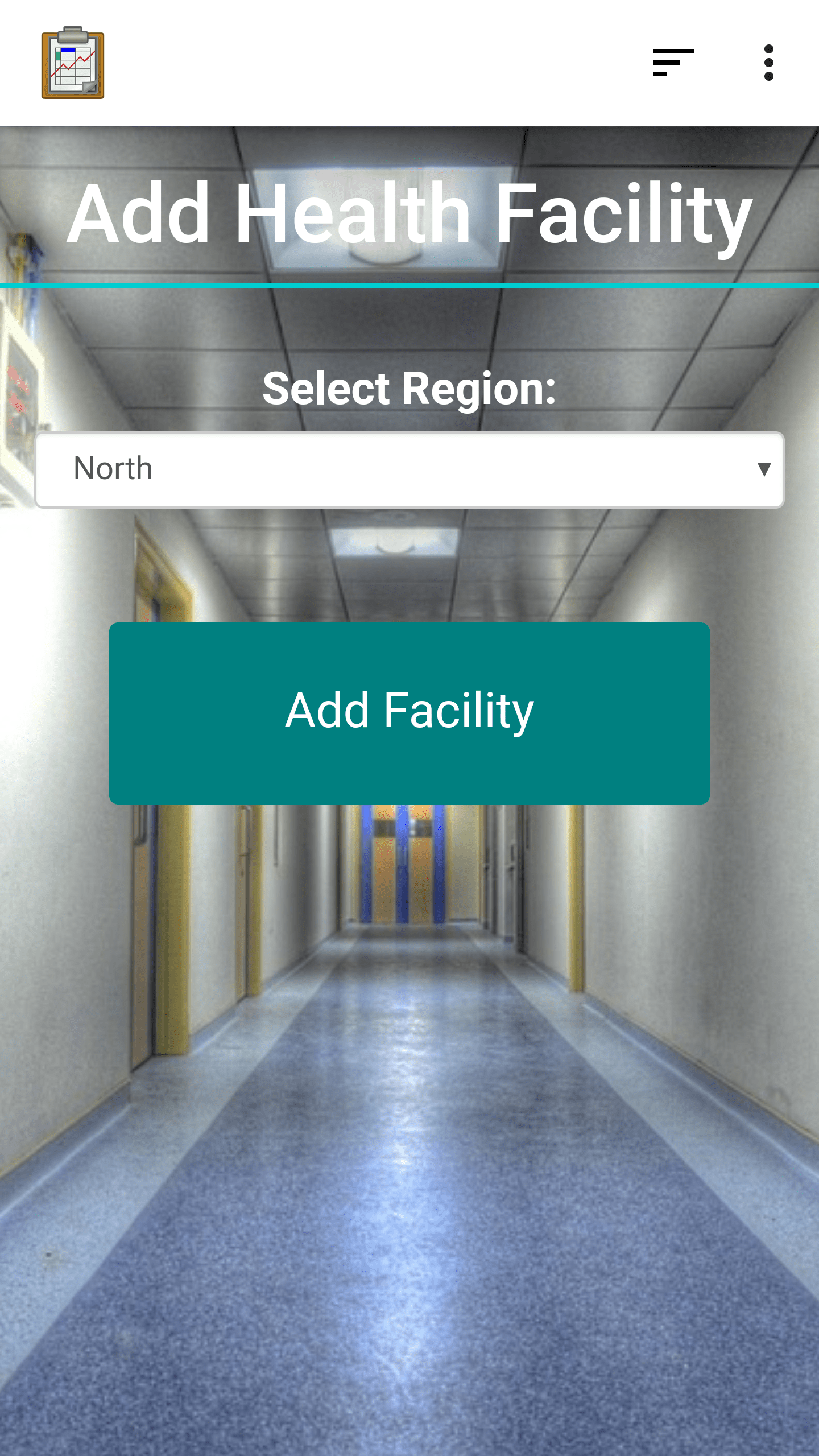
Task: Tap the clipboard app icon
Action: pos(73,63)
